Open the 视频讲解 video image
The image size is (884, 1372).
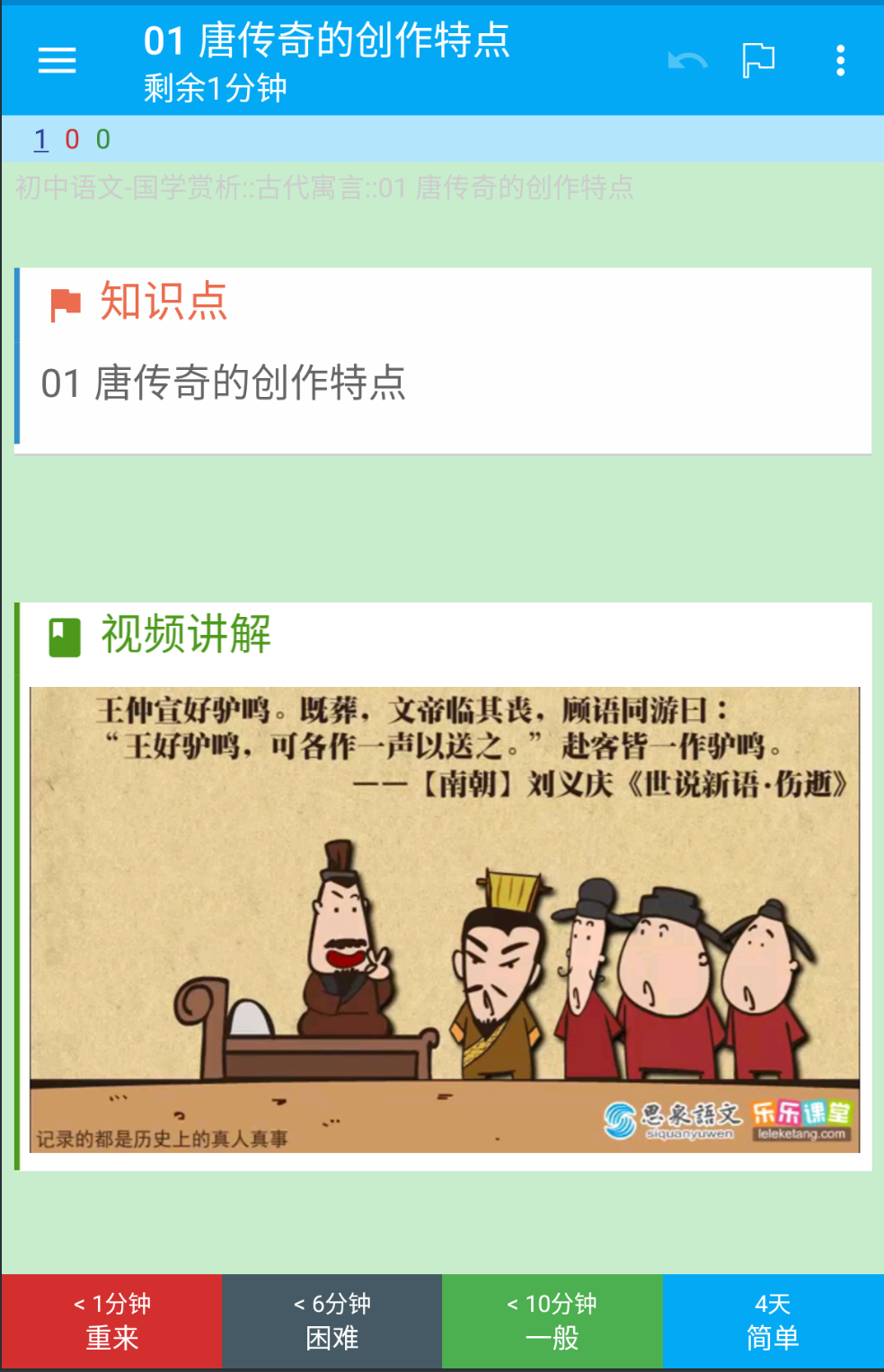coord(445,919)
